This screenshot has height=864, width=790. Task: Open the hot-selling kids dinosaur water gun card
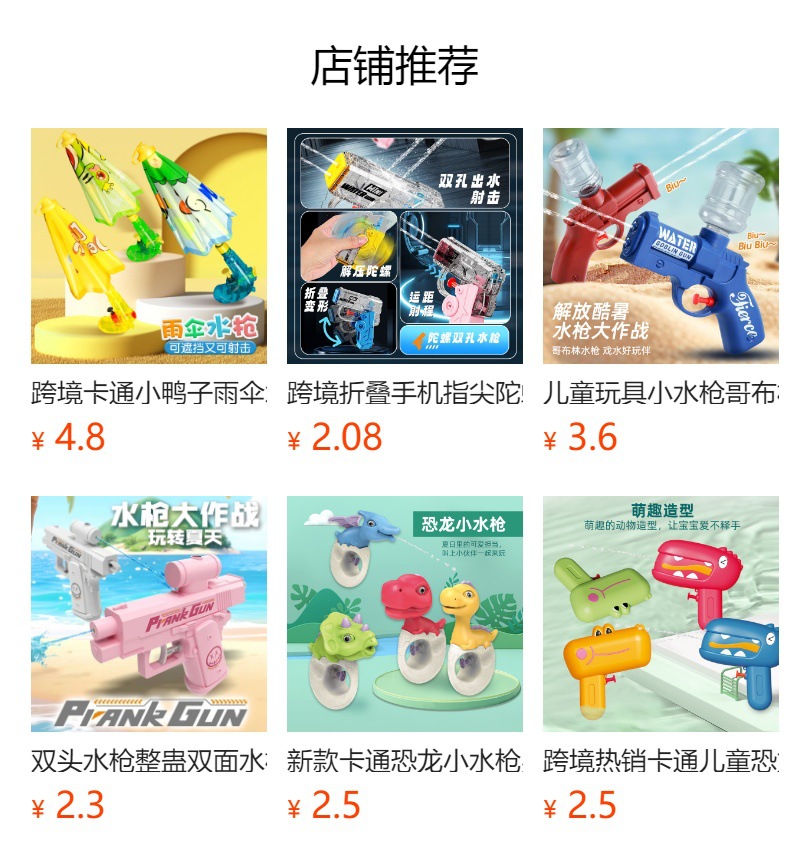pyautogui.click(x=661, y=614)
